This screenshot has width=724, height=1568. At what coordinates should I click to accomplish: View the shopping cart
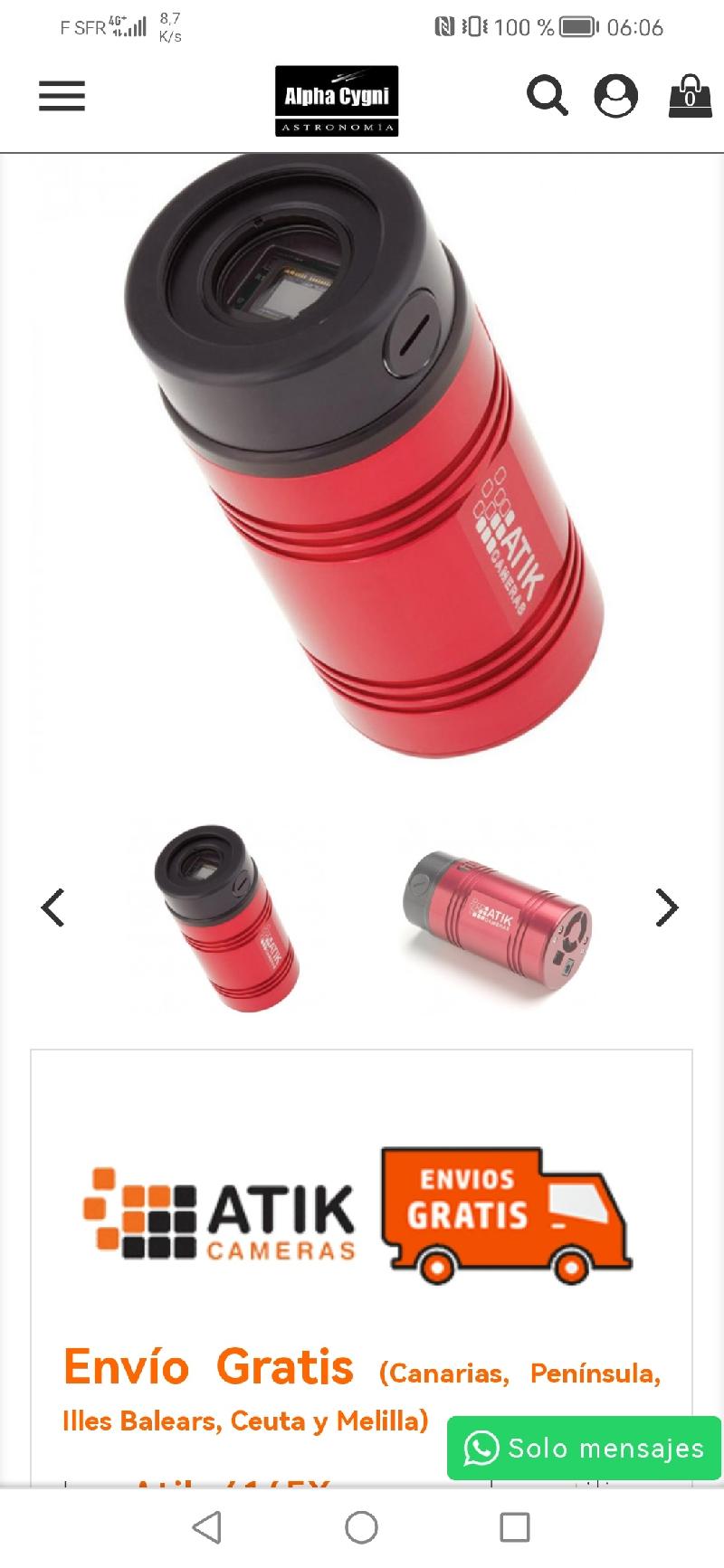tap(690, 96)
